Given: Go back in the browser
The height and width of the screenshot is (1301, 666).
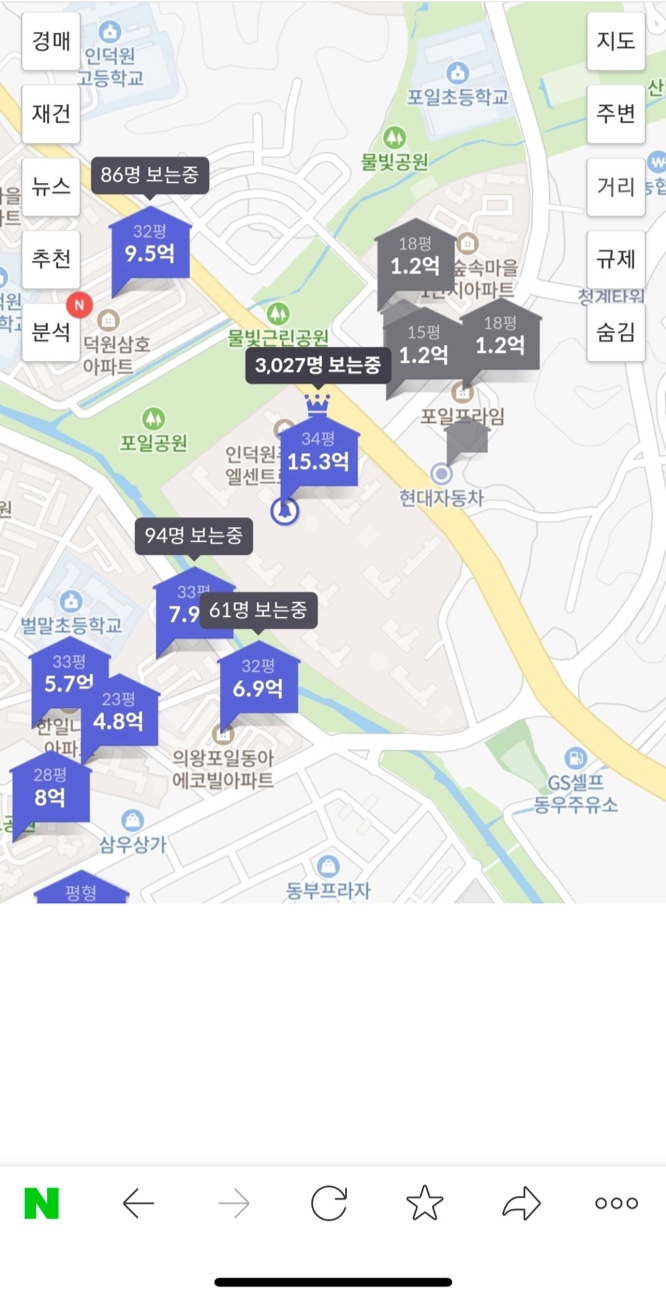Looking at the screenshot, I should pos(138,1204).
